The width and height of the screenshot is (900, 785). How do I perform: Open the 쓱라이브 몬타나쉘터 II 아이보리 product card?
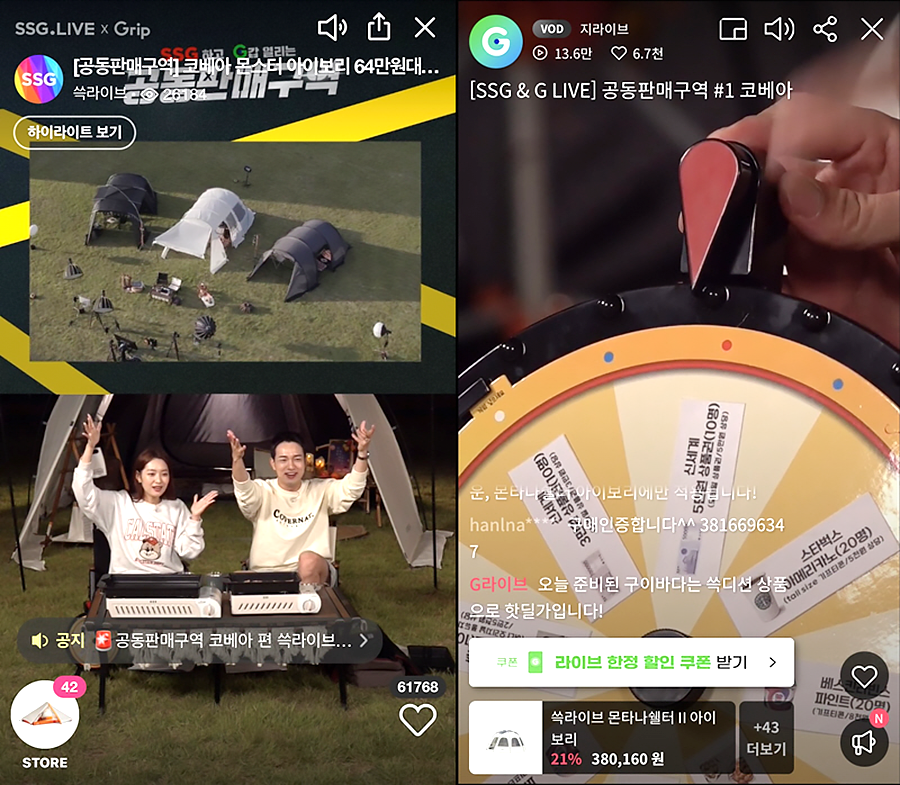(602, 738)
